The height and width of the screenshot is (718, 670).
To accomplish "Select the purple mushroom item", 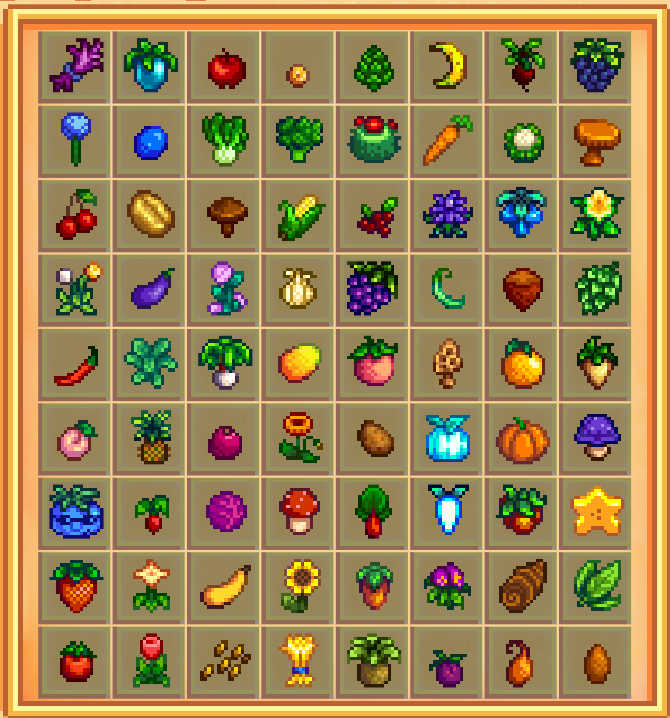I will [x=595, y=437].
